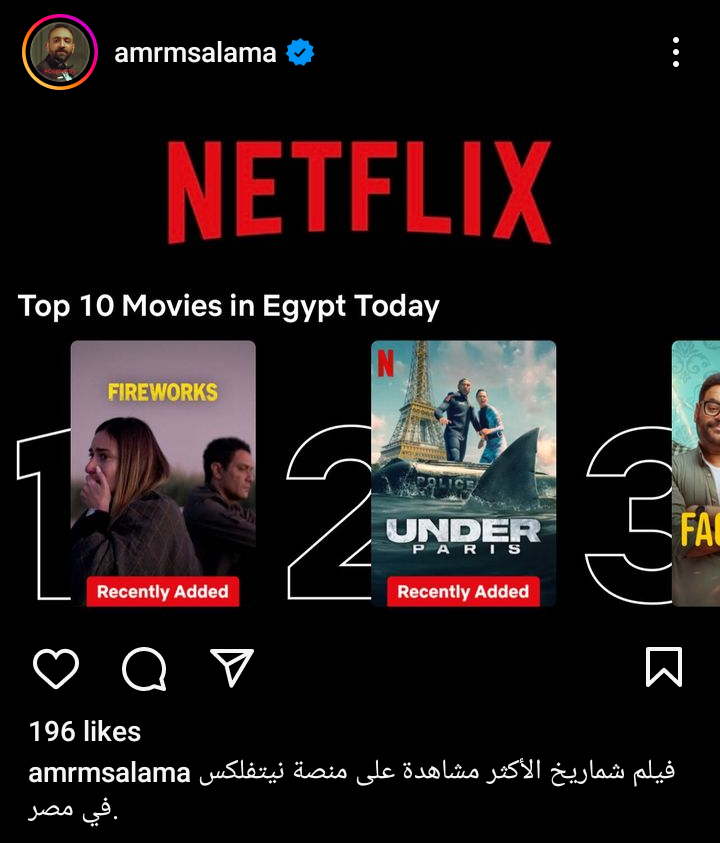Open the comments on this post
720x843 pixels.
[144, 668]
